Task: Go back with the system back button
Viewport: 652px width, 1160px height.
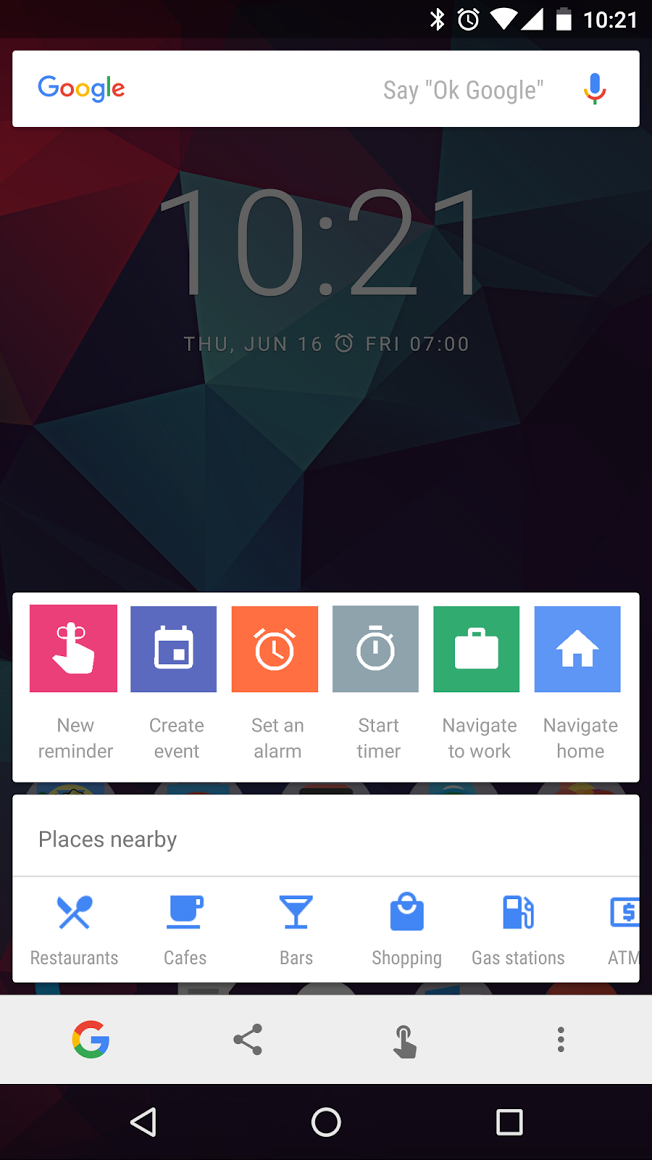Action: pyautogui.click(x=144, y=1122)
